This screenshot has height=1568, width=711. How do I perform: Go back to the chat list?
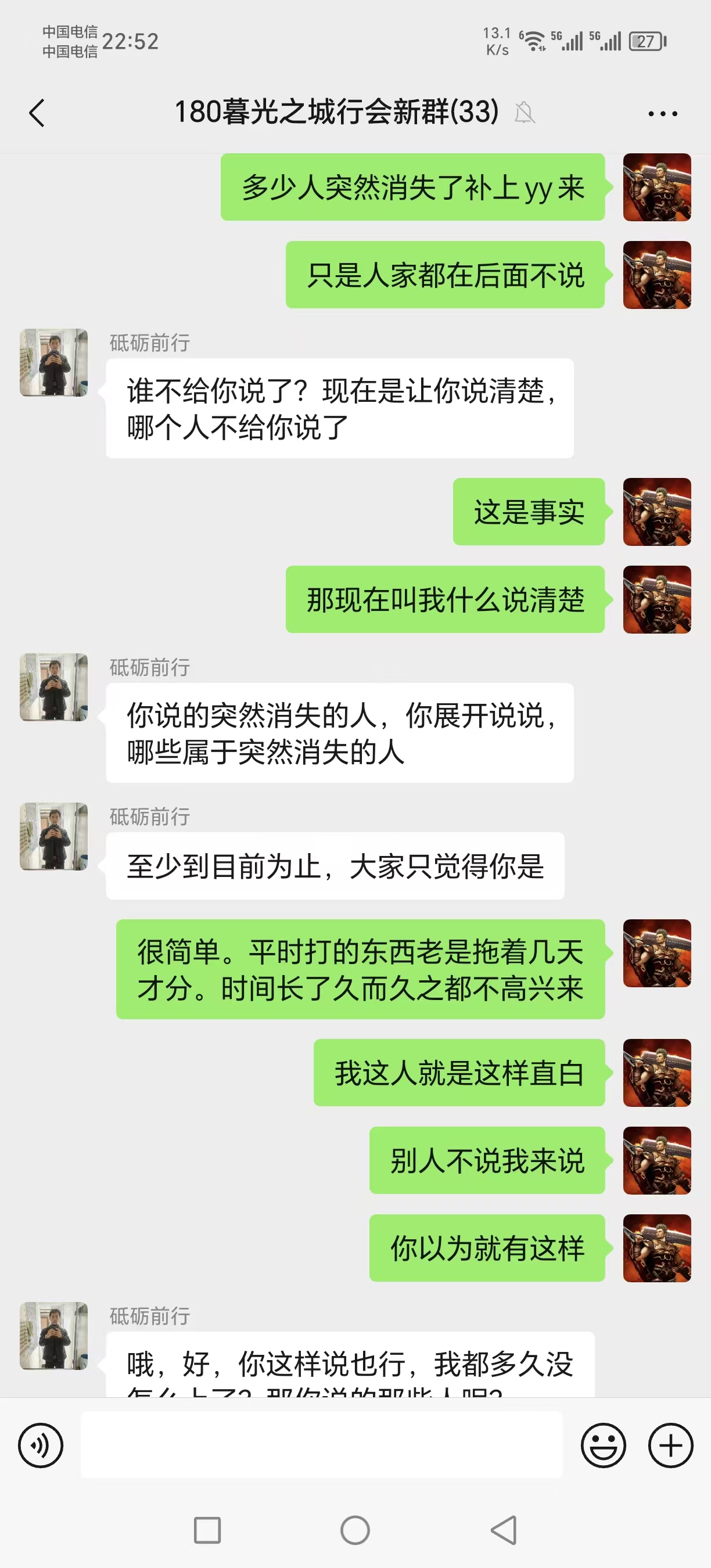coord(37,113)
